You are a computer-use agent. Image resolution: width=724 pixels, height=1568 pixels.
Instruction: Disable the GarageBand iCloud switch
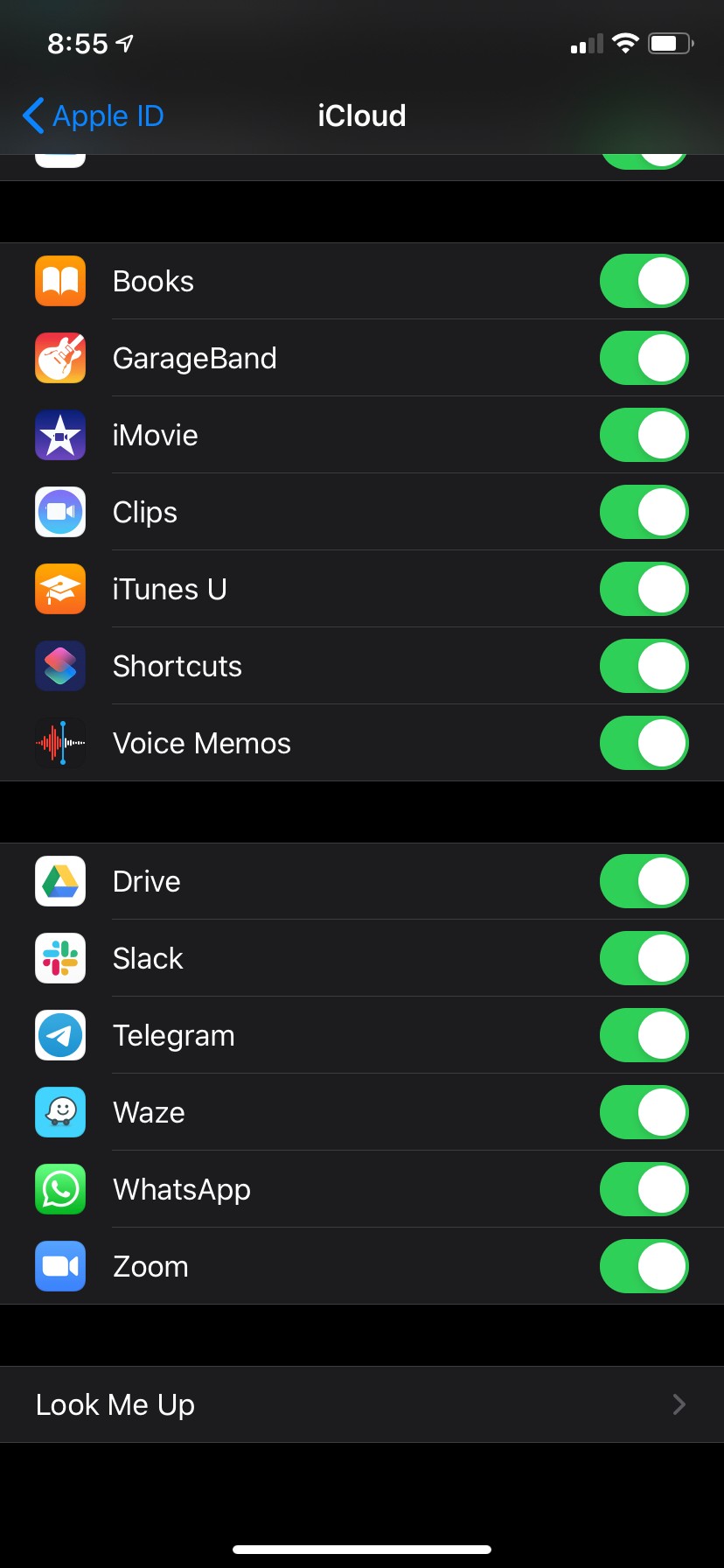pos(644,358)
